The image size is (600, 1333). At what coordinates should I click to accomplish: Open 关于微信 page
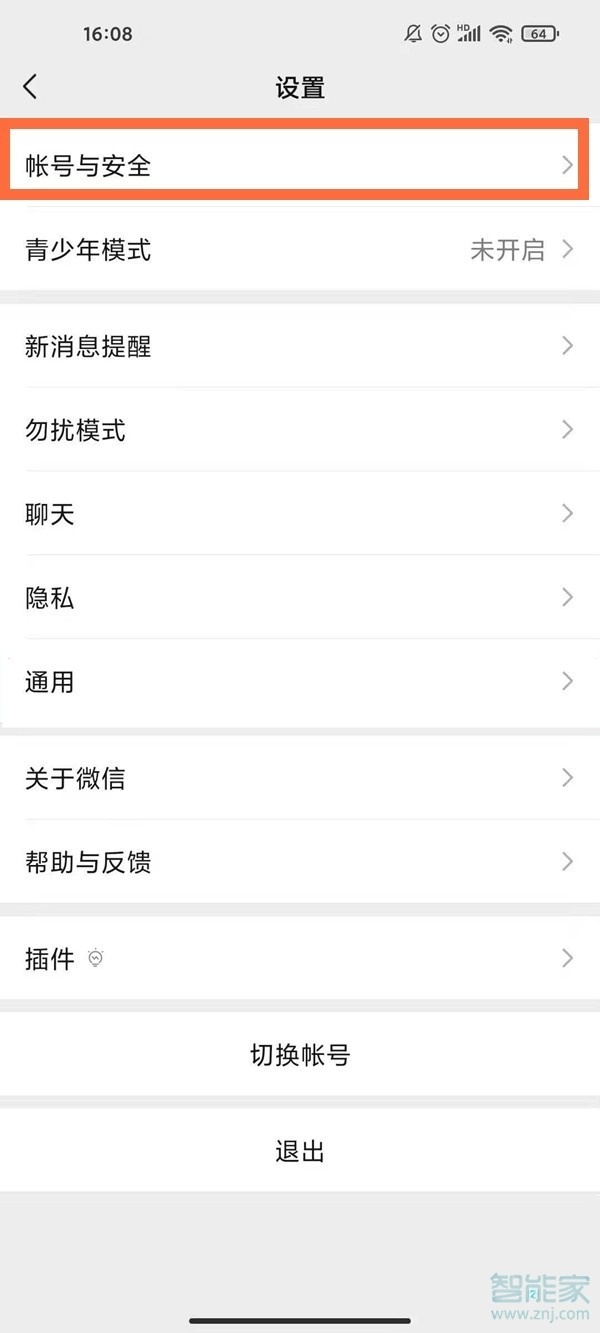[298, 778]
